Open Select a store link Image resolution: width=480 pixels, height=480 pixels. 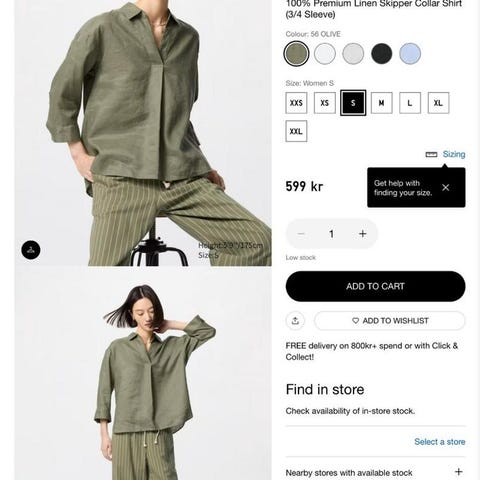(x=440, y=442)
